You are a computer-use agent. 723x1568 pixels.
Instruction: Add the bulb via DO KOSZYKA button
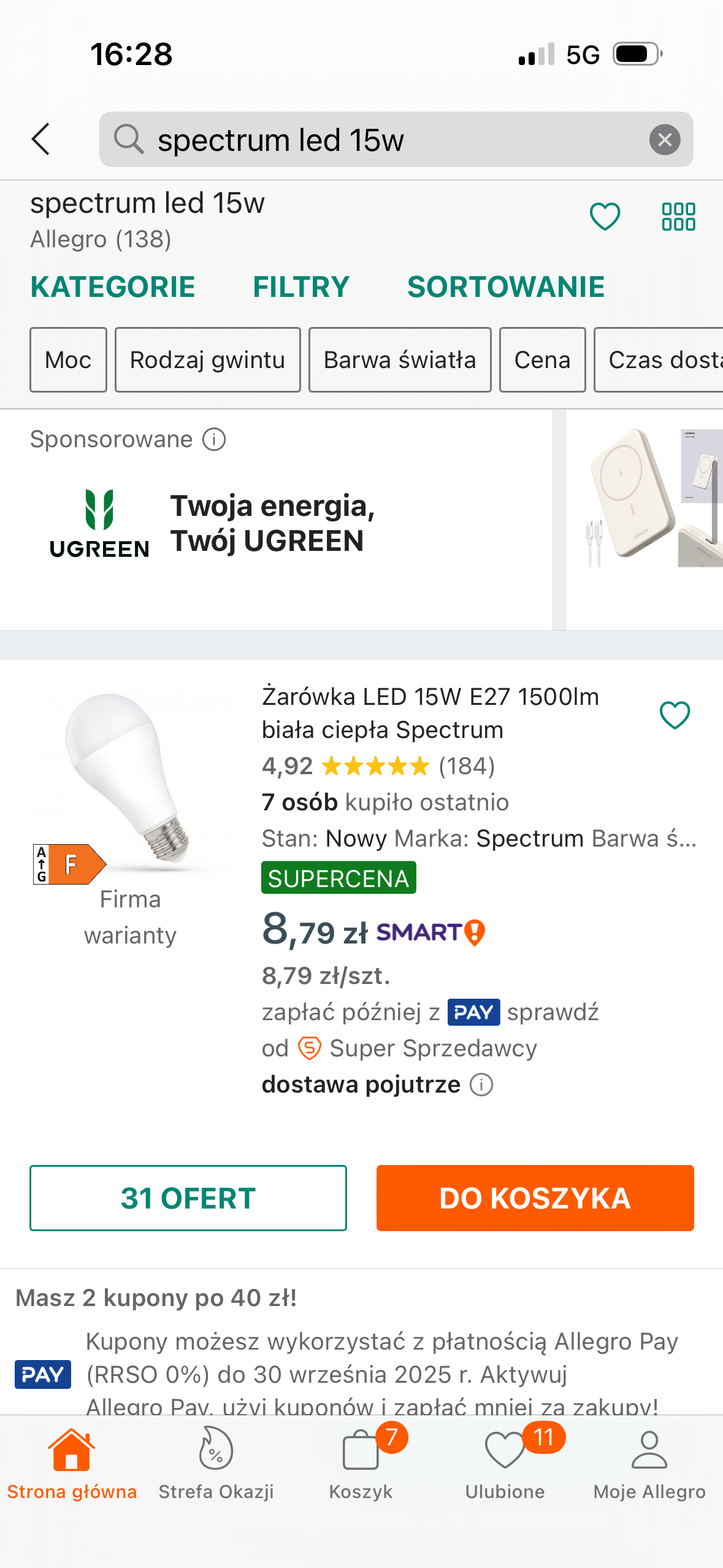tap(535, 1197)
